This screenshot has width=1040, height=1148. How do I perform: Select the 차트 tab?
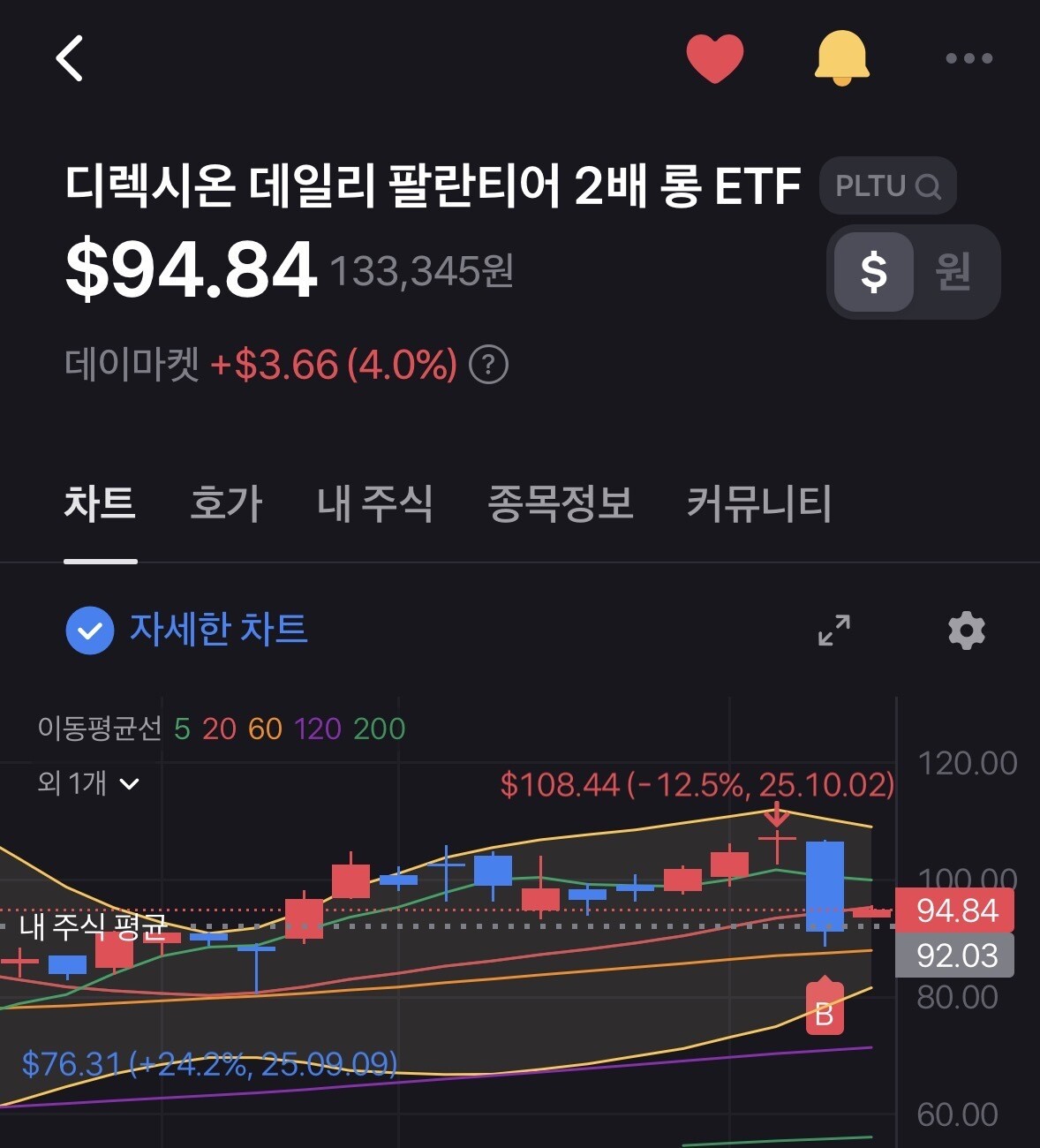pyautogui.click(x=100, y=504)
